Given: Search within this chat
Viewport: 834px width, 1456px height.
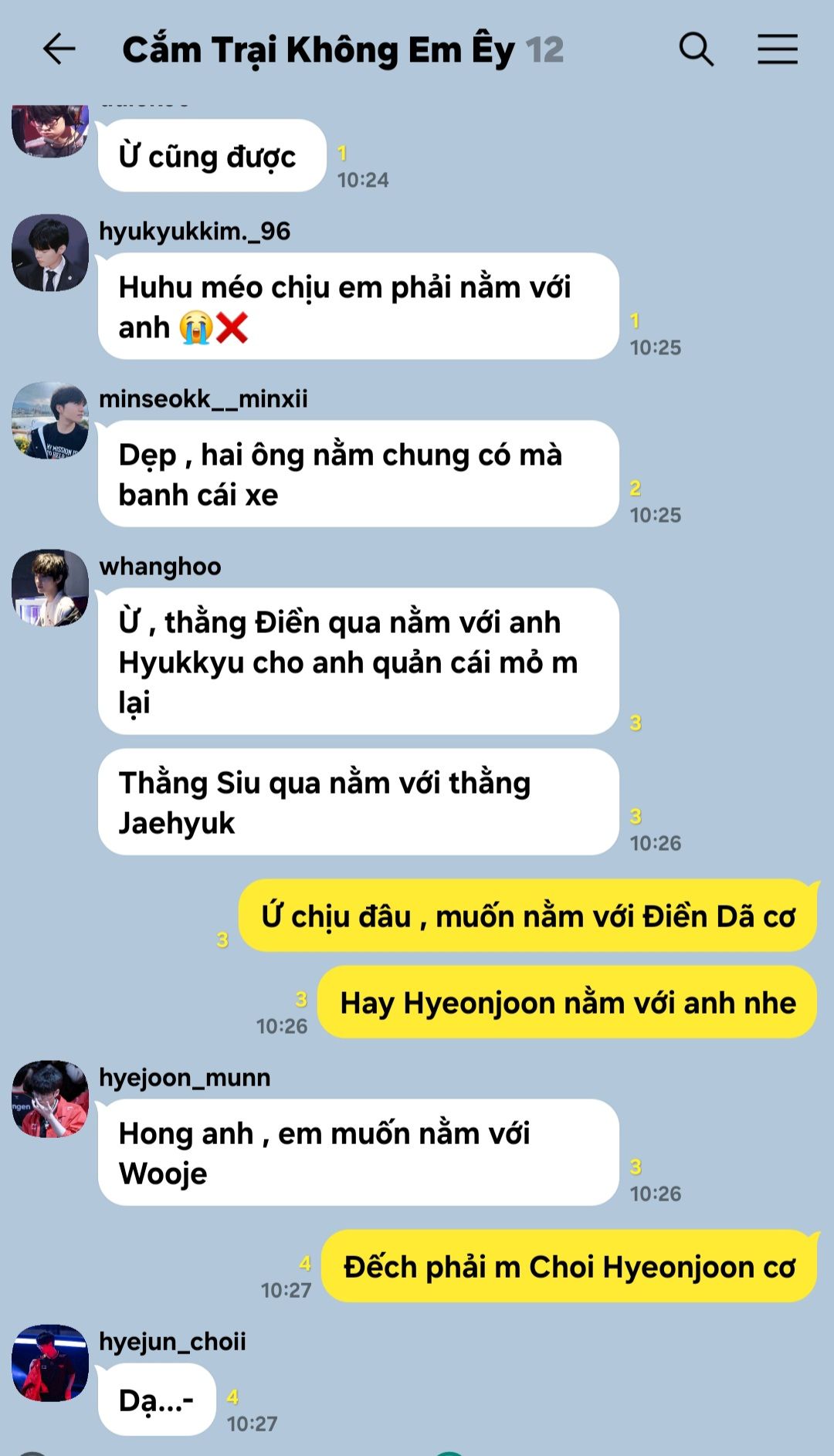Looking at the screenshot, I should pyautogui.click(x=696, y=49).
